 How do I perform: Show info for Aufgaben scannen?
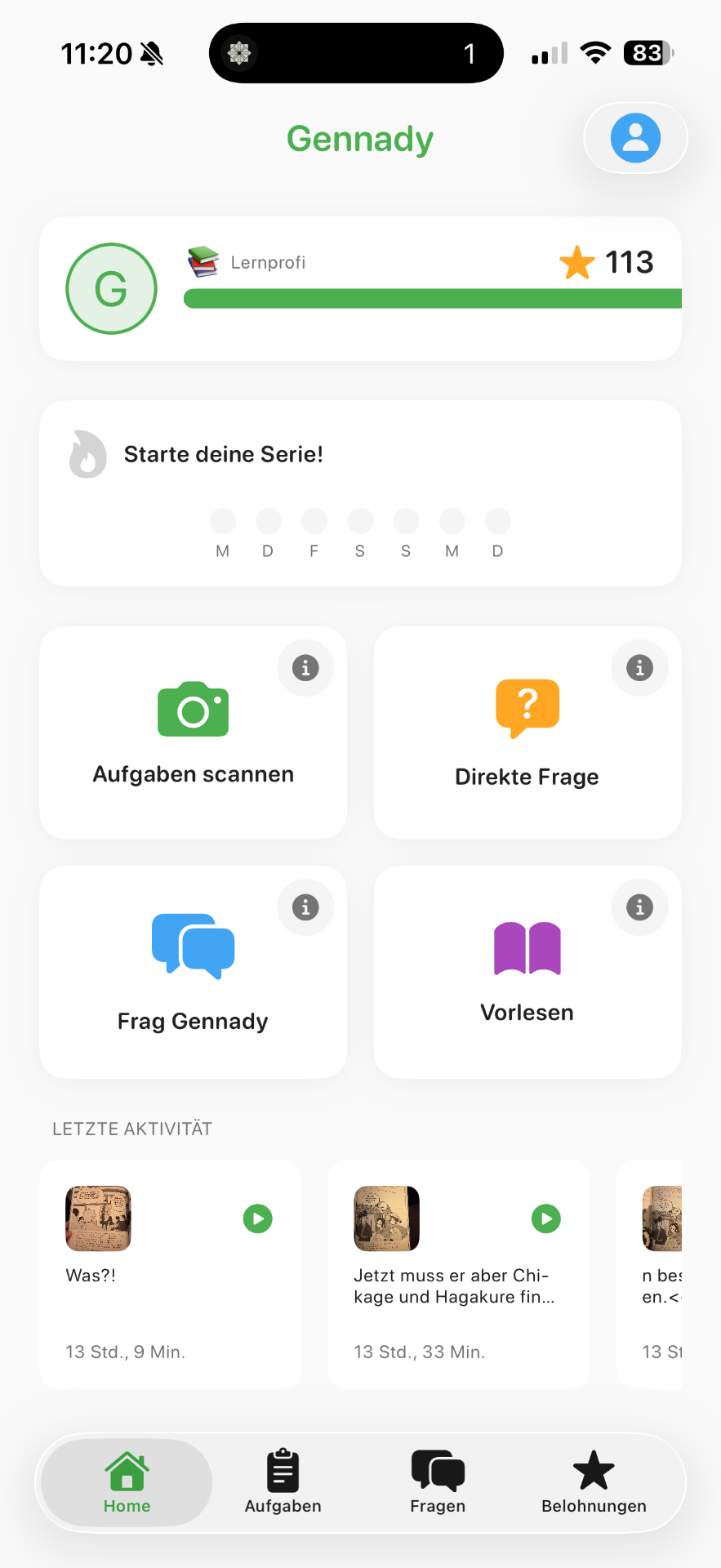point(305,668)
